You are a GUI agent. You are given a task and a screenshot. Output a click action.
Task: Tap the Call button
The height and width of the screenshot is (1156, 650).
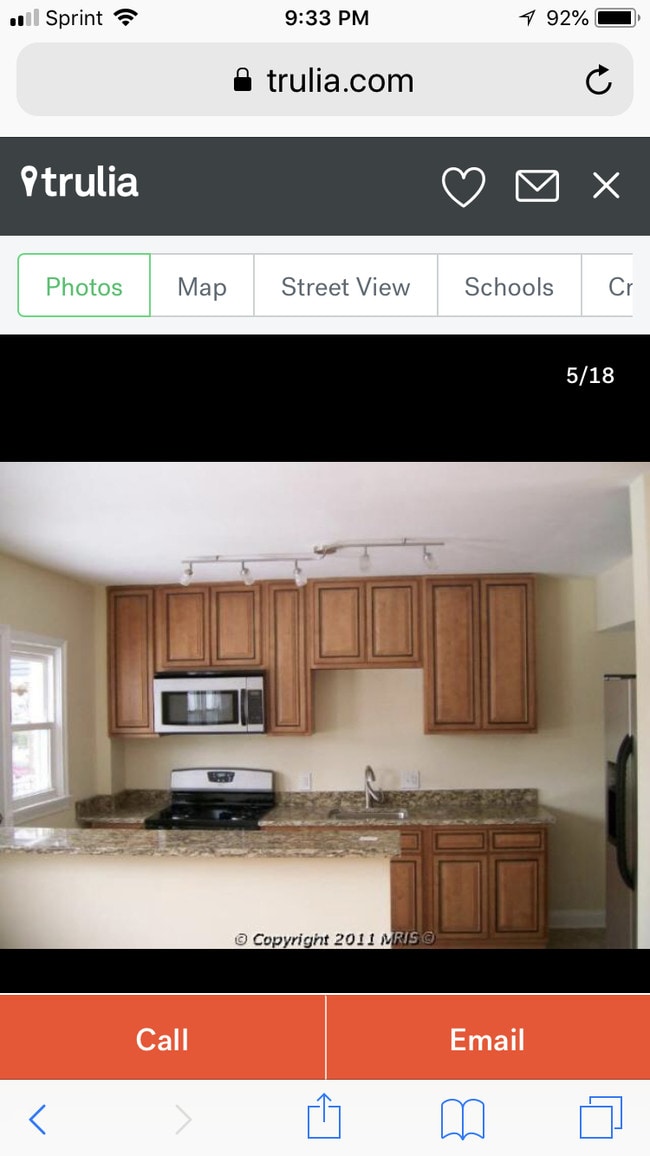click(x=162, y=1039)
